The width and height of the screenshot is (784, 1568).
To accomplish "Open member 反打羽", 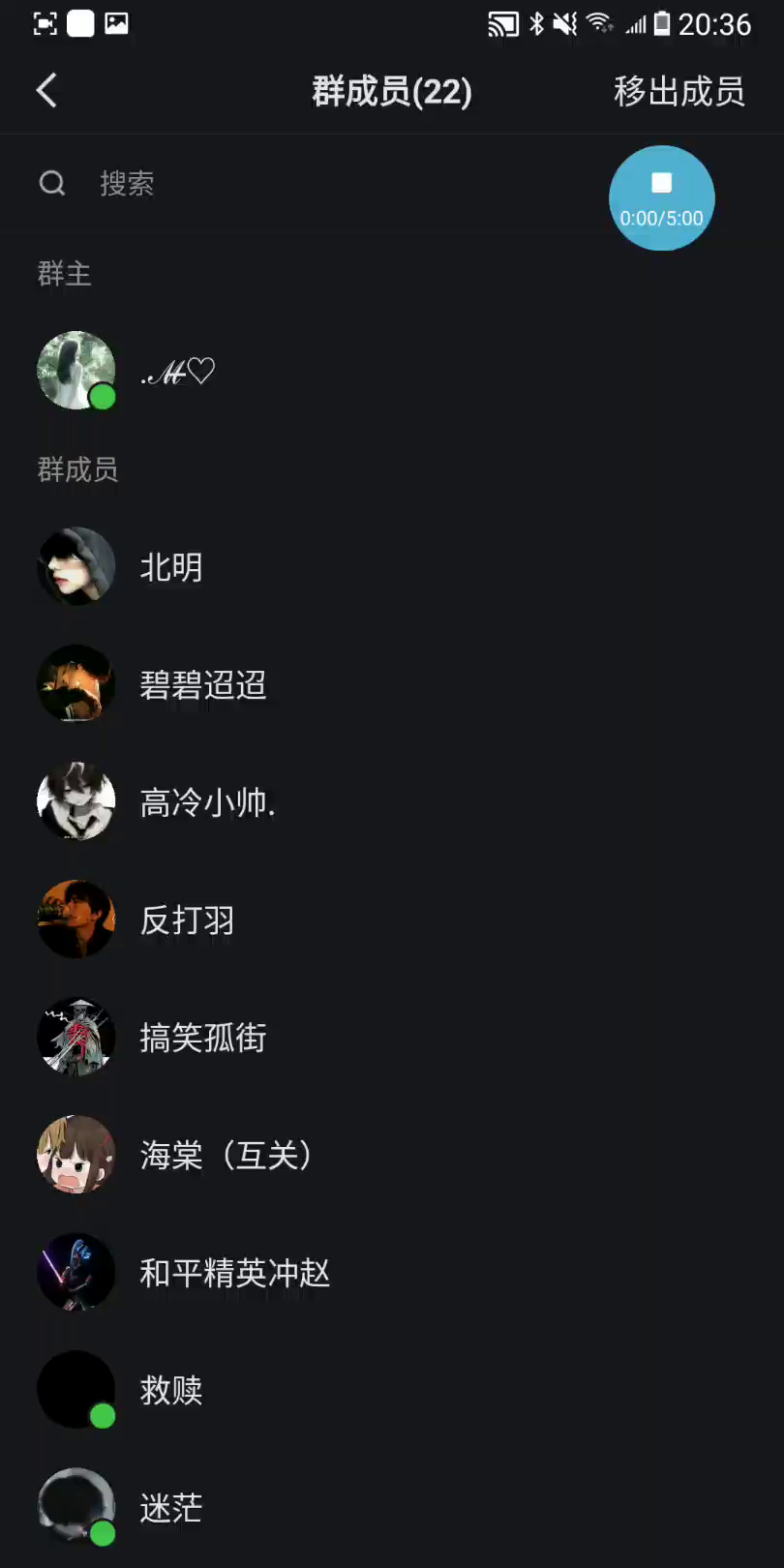I will coord(187,920).
